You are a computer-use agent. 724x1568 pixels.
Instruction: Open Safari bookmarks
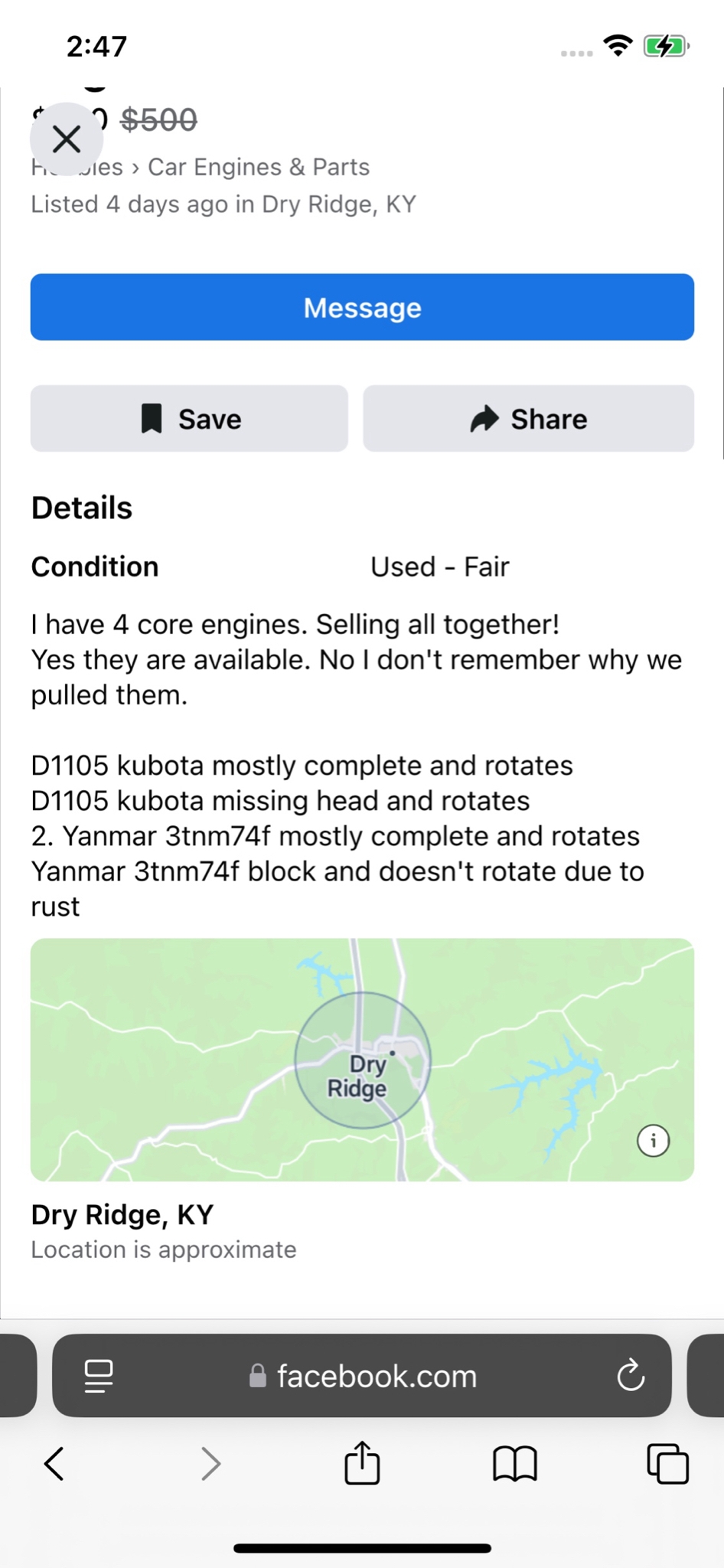pyautogui.click(x=515, y=1464)
